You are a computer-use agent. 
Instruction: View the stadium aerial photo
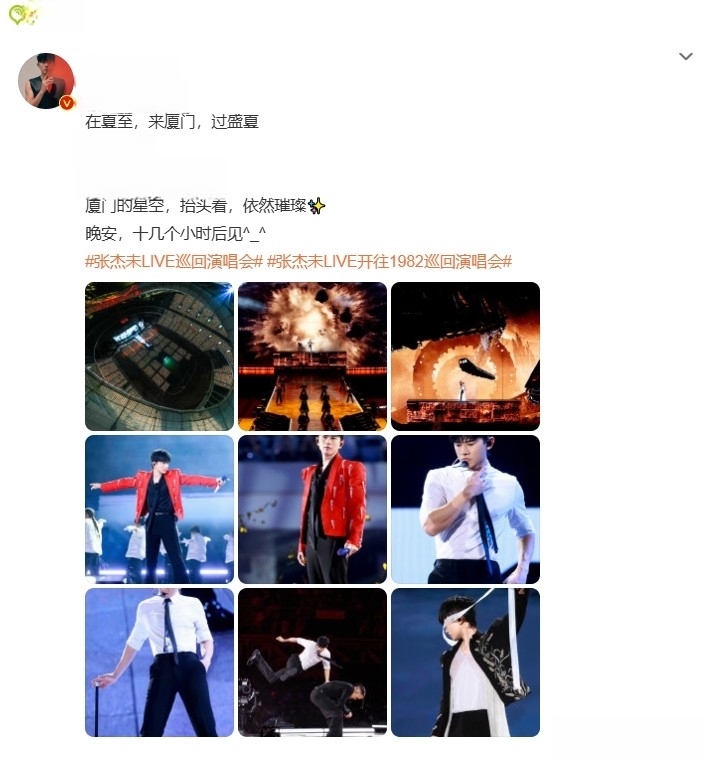coord(159,356)
